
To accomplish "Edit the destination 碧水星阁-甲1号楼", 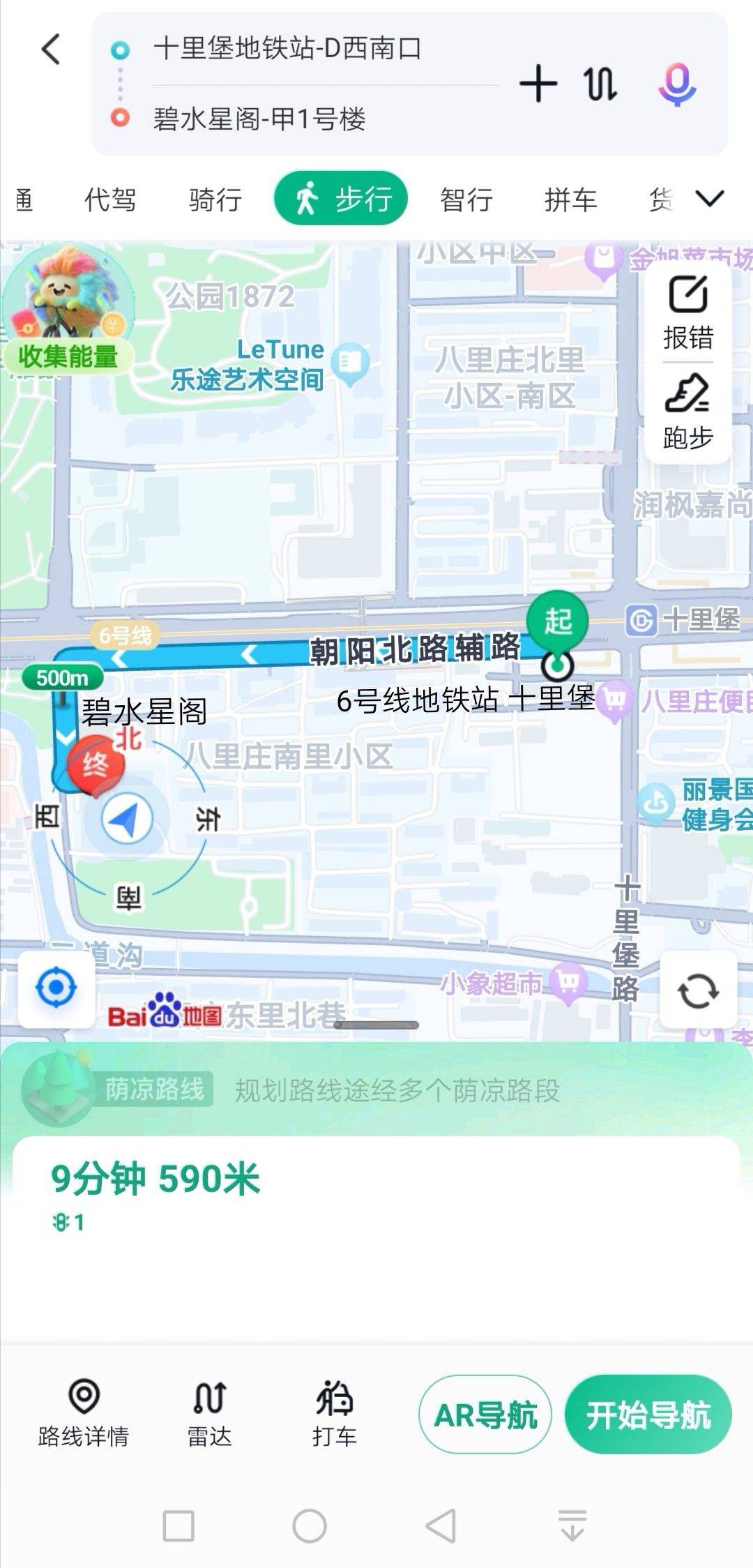I will [259, 119].
